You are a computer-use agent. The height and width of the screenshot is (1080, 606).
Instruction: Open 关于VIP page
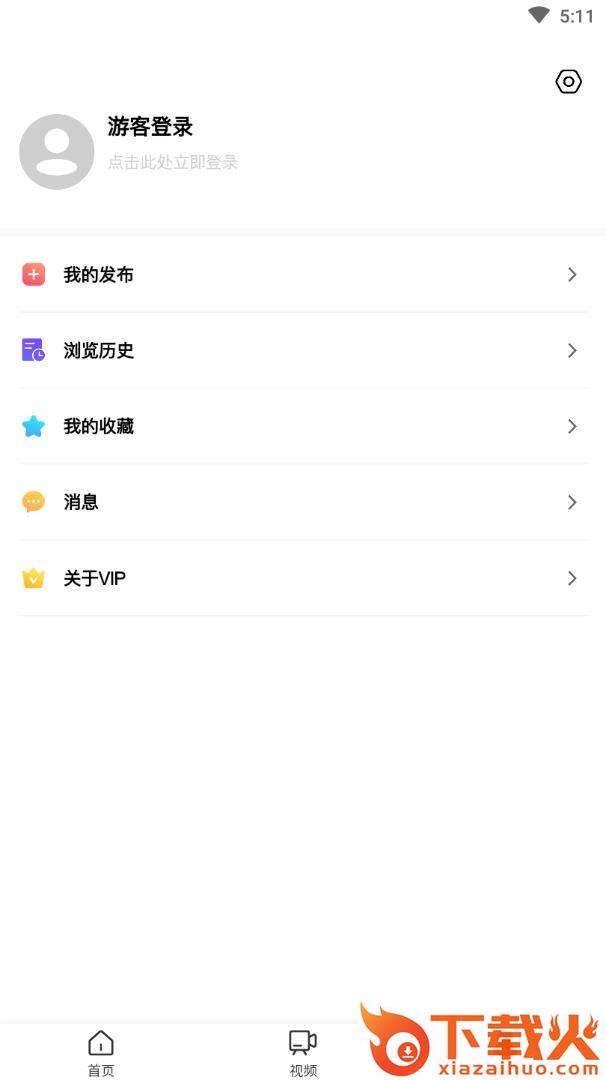(x=300, y=578)
